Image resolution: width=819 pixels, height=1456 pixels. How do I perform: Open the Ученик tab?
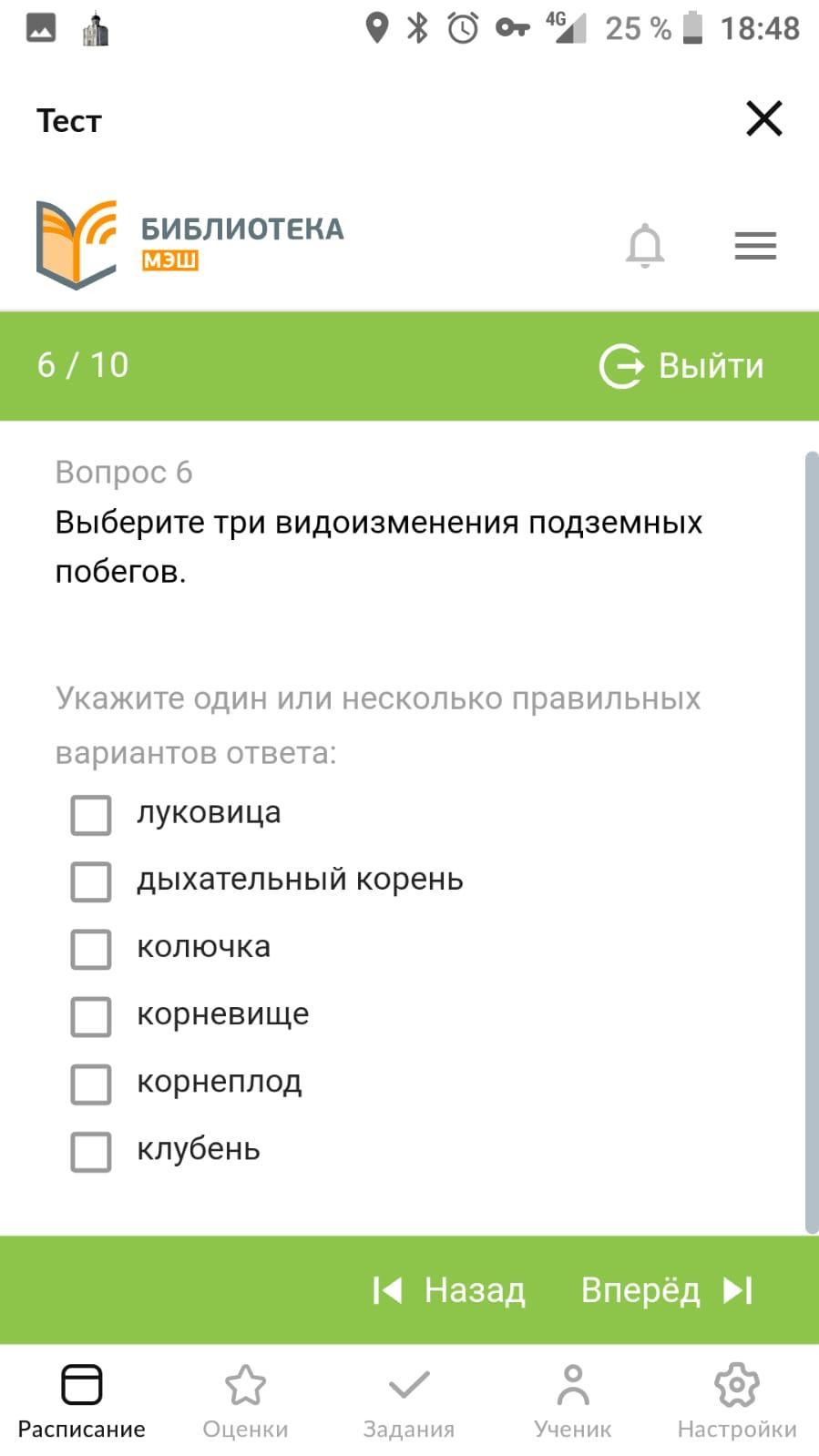click(x=573, y=1401)
